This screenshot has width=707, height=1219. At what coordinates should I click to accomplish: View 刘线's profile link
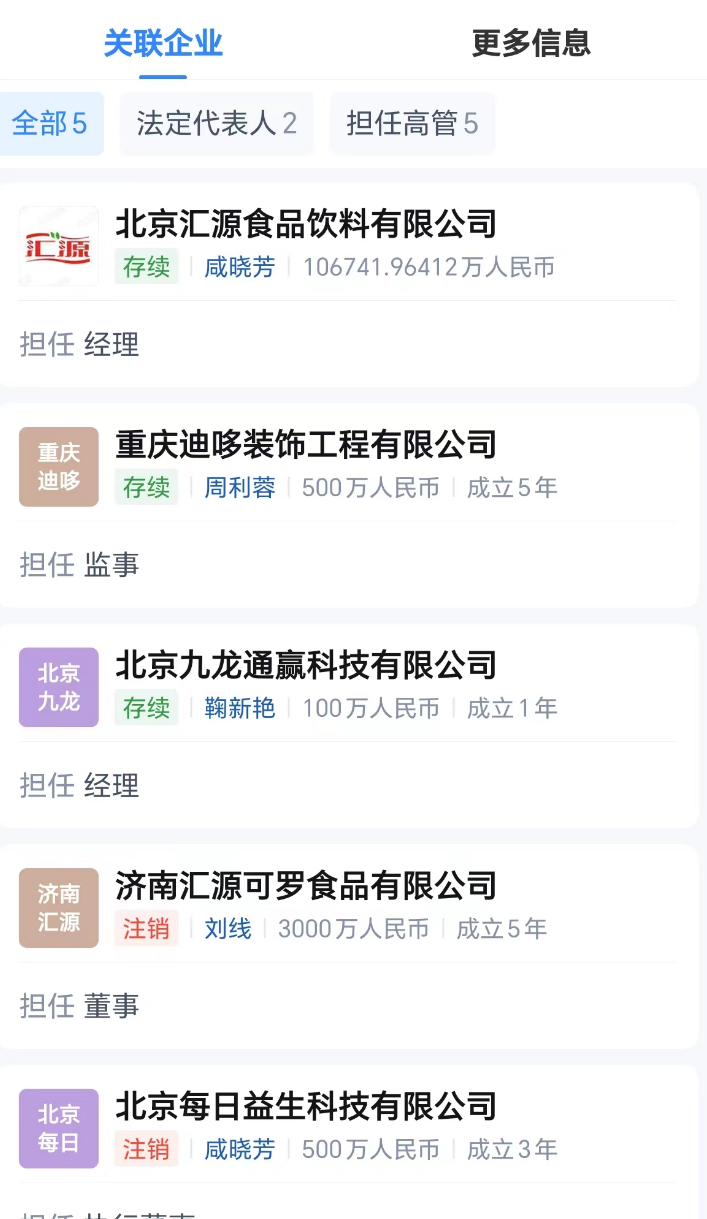pos(228,929)
